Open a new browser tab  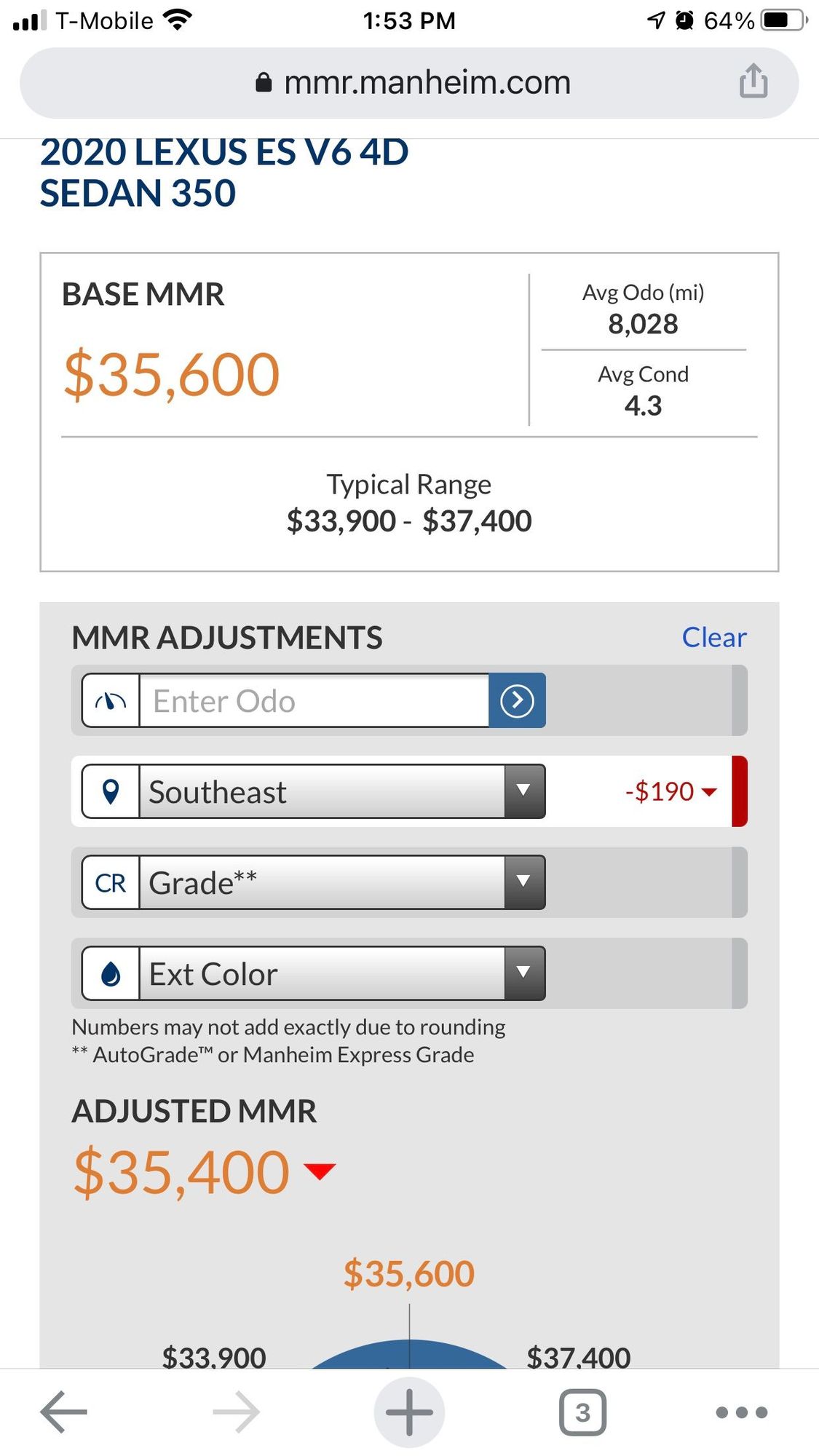pos(409,1412)
